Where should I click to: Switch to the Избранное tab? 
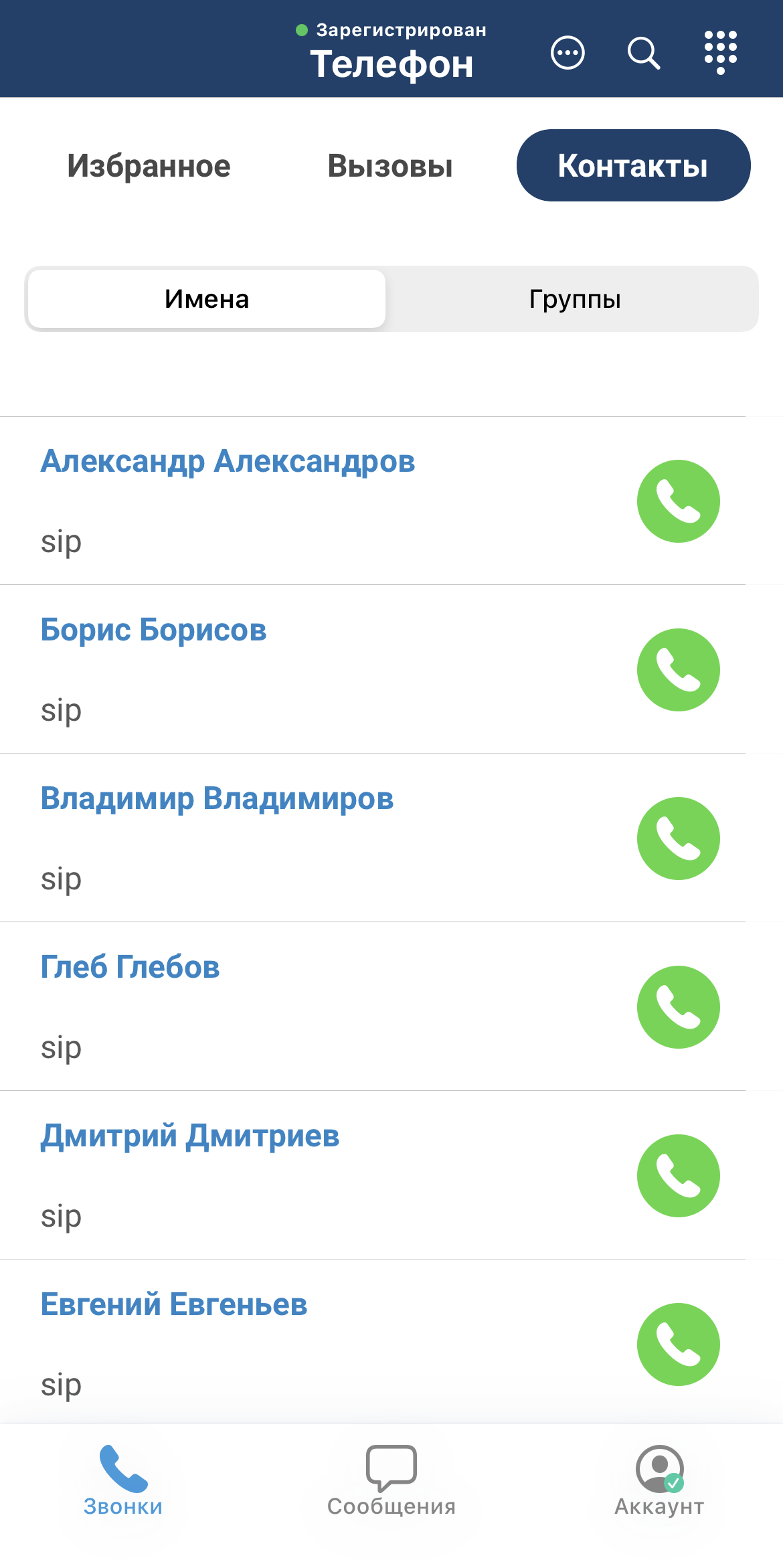tap(149, 166)
